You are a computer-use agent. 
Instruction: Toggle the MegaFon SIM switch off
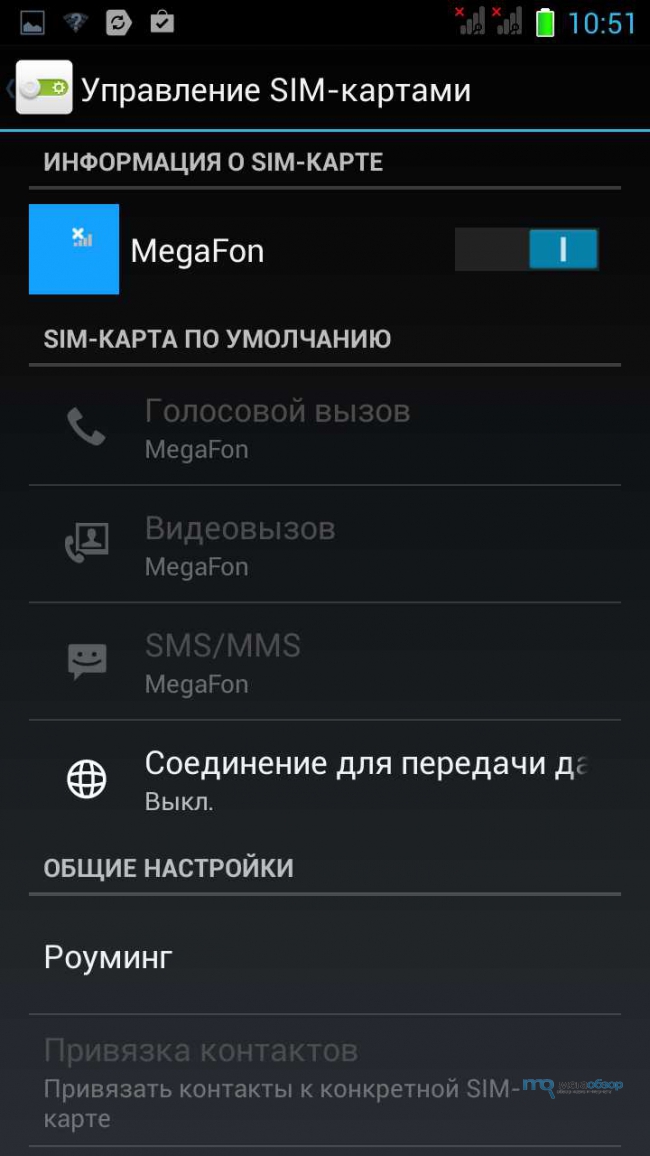[x=527, y=250]
